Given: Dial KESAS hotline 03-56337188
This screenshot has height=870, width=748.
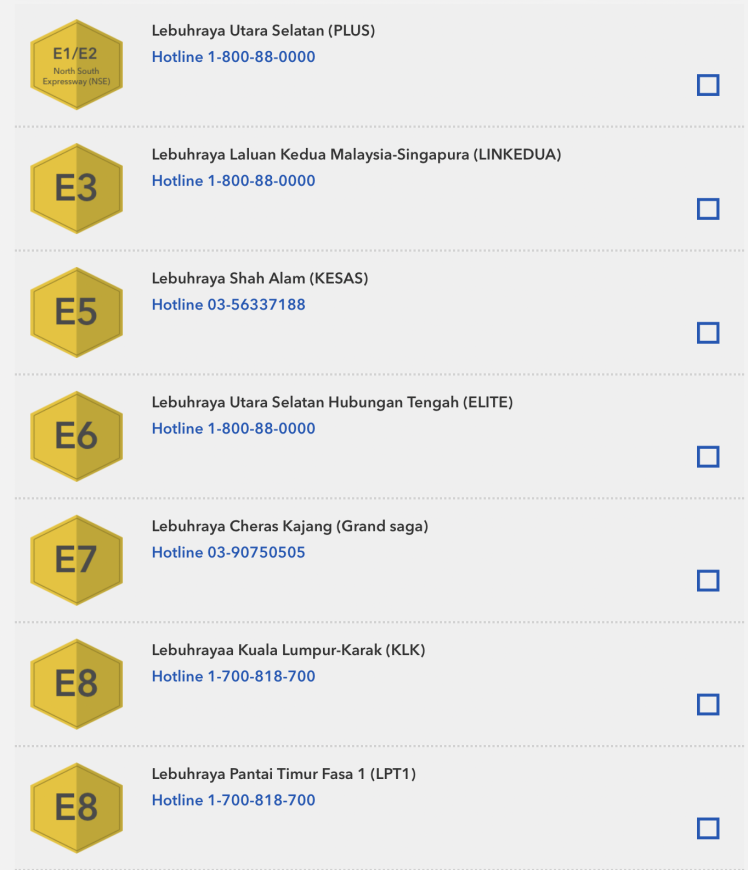Looking at the screenshot, I should point(229,305).
